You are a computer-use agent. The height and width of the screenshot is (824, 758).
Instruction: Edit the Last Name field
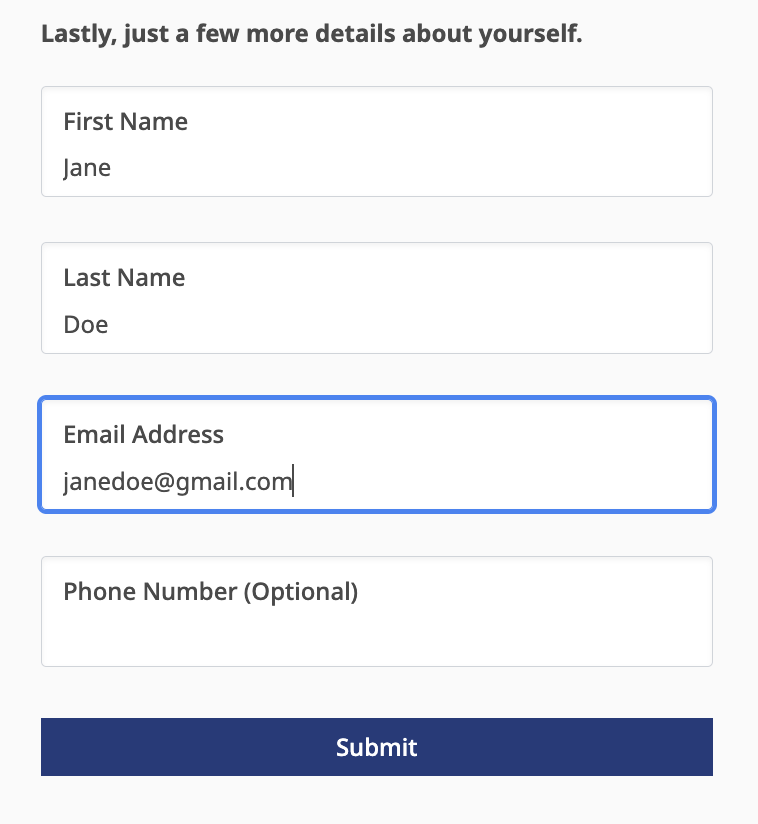coord(377,298)
